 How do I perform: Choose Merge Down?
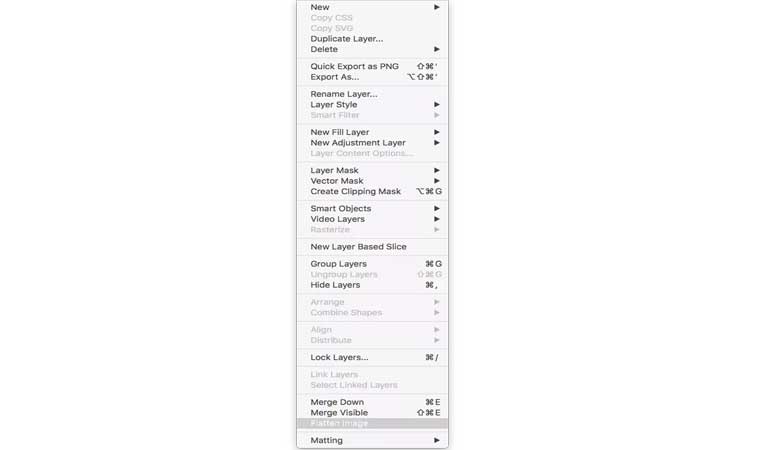(337, 402)
